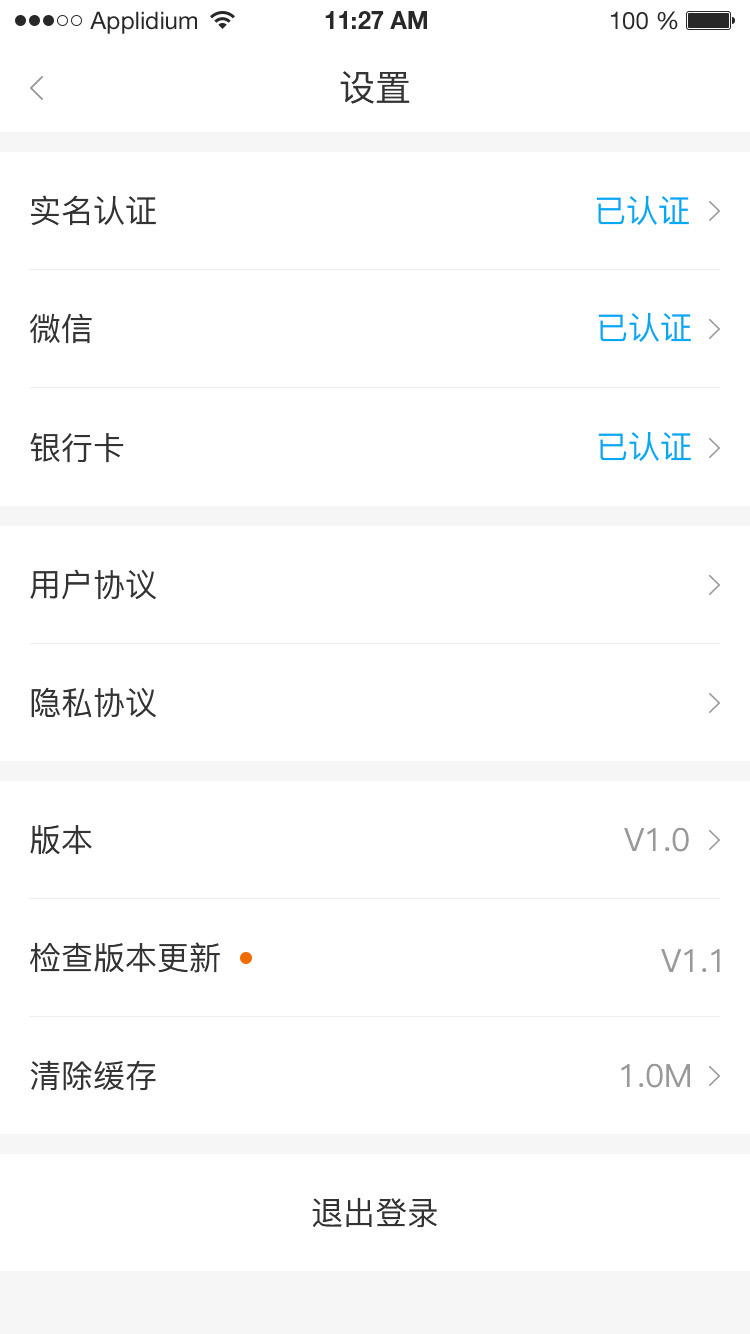Open the 银行卡 row
This screenshot has width=750, height=1334.
[x=375, y=447]
